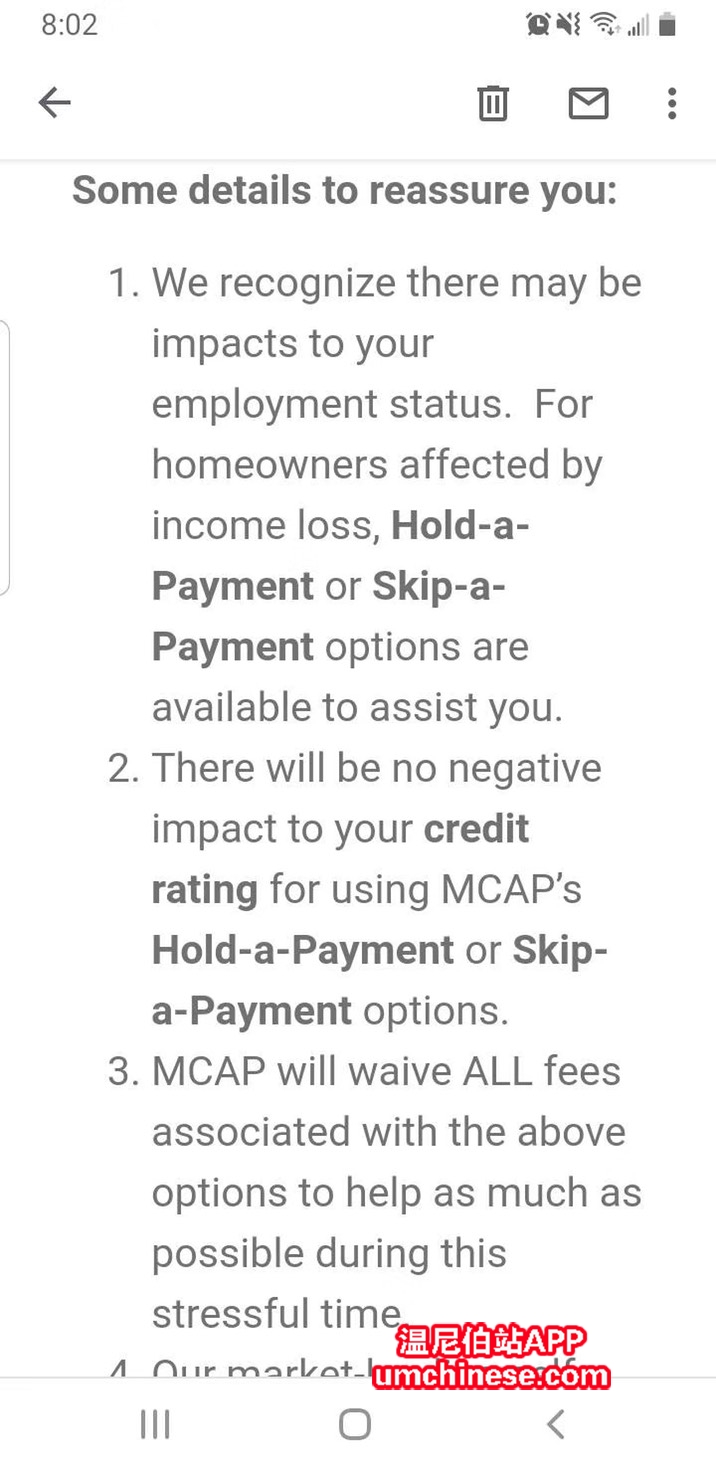Screen dimensions: 716x1472
Task: Open recent apps from the navigation bar
Action: click(155, 1424)
